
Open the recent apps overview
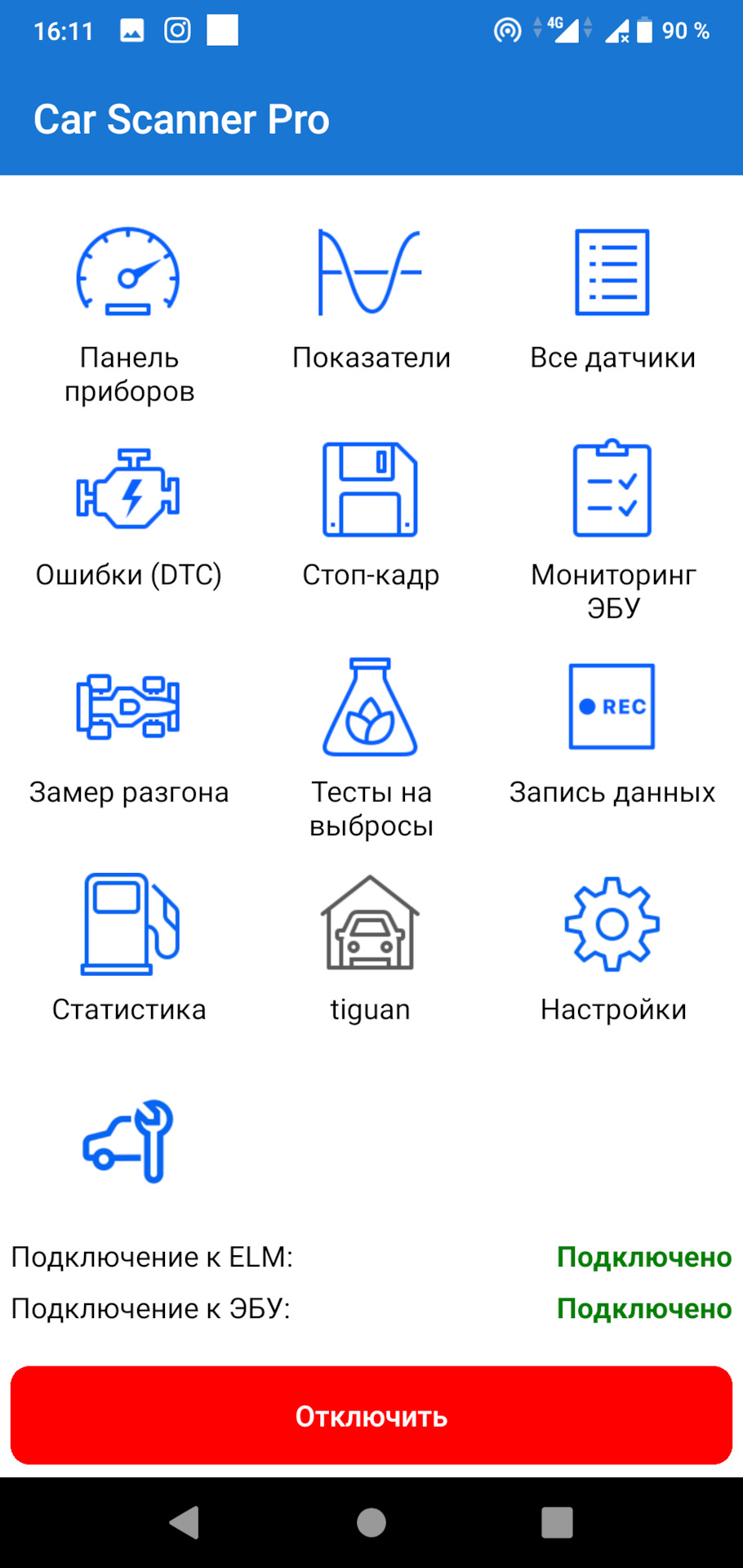click(557, 1522)
